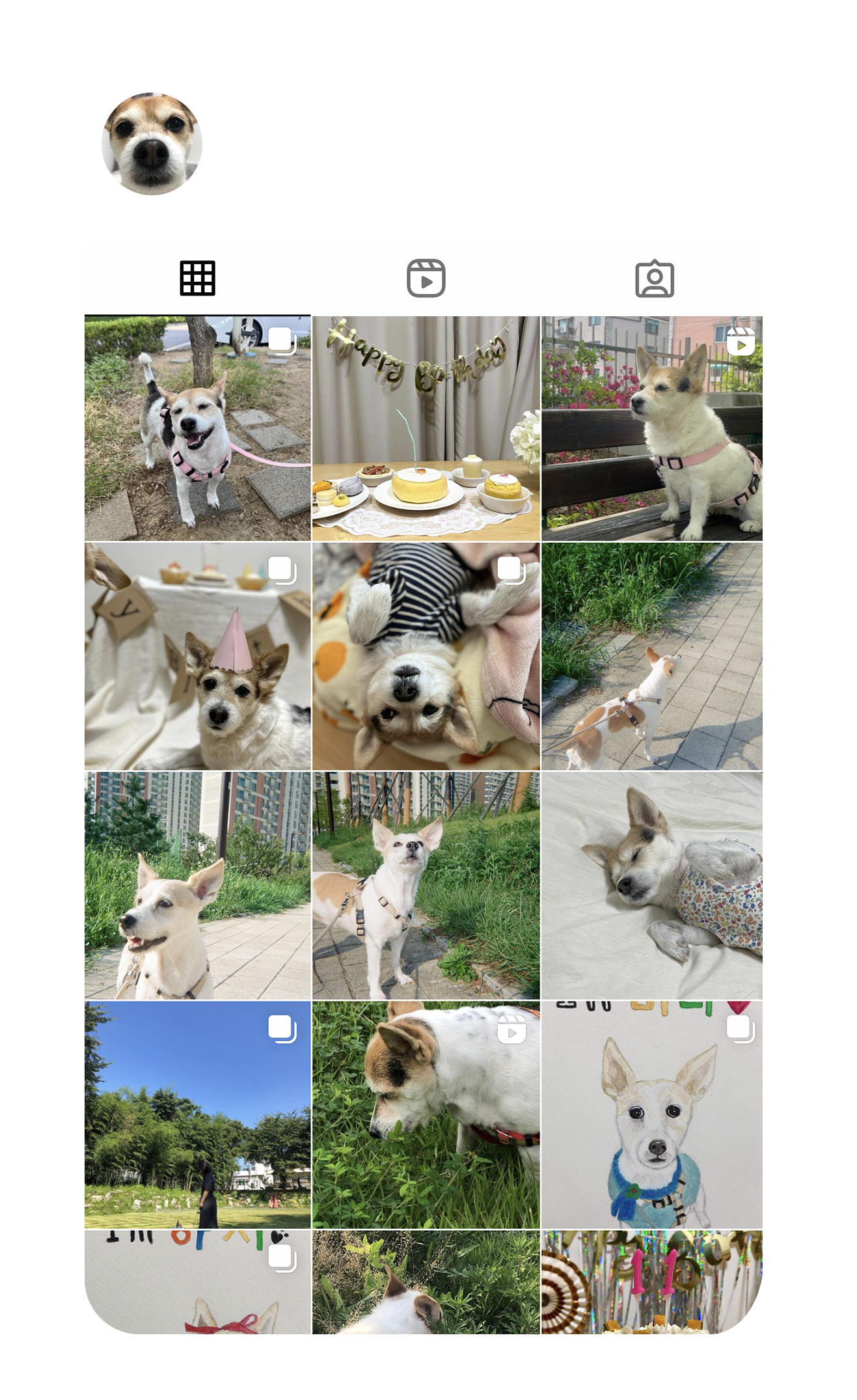Open the smiling dog with pink leash post

click(x=197, y=428)
